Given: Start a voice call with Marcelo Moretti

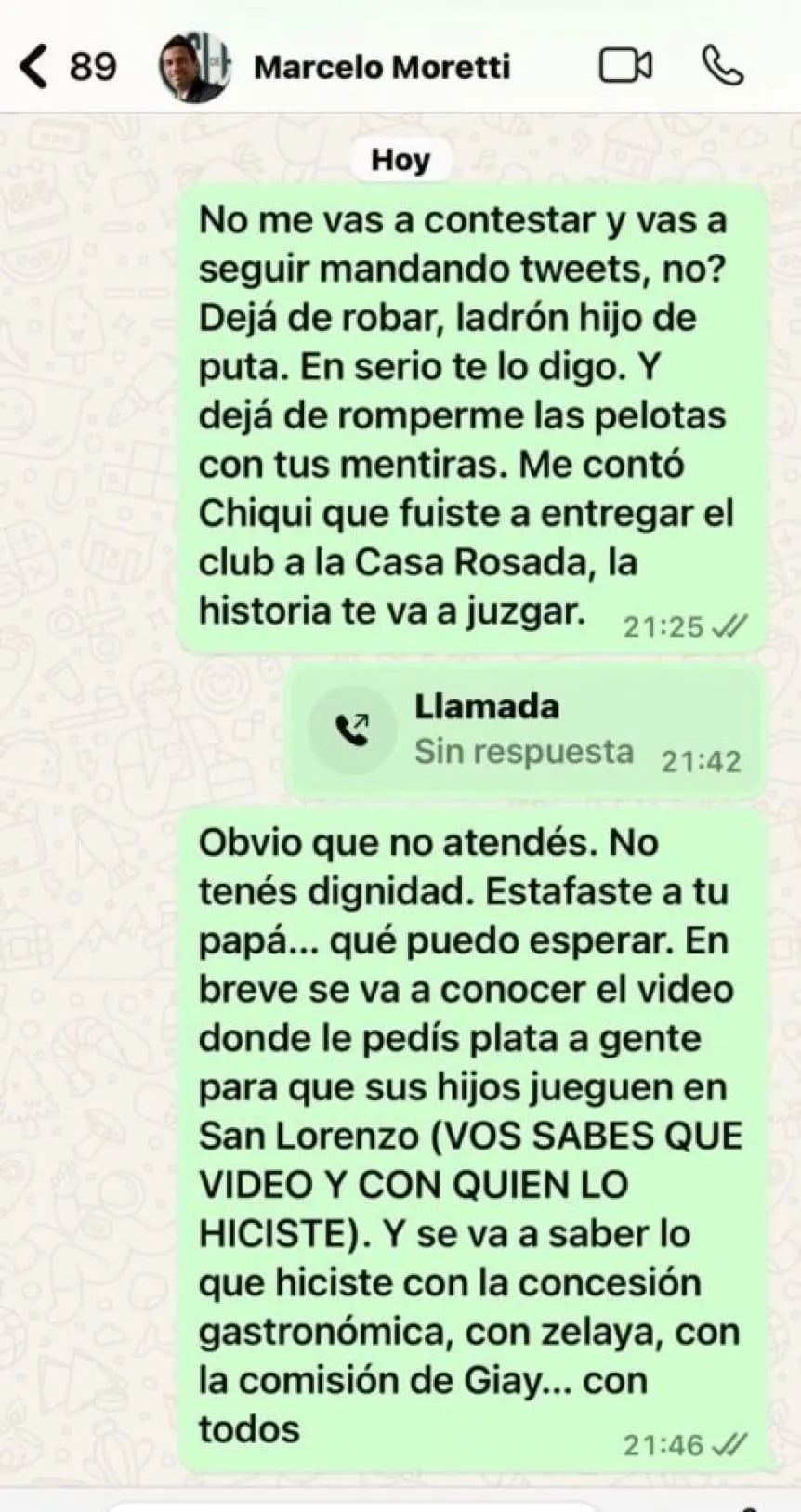Looking at the screenshot, I should point(722,66).
